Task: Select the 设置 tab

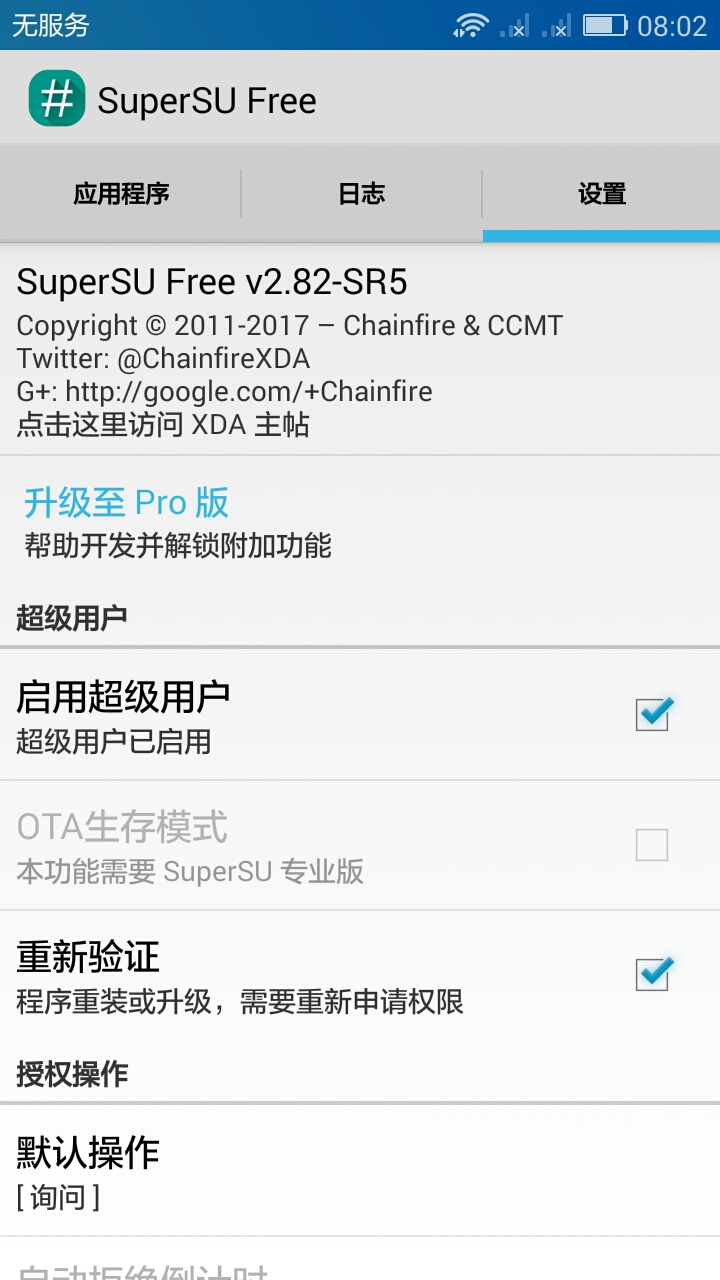Action: click(x=601, y=194)
